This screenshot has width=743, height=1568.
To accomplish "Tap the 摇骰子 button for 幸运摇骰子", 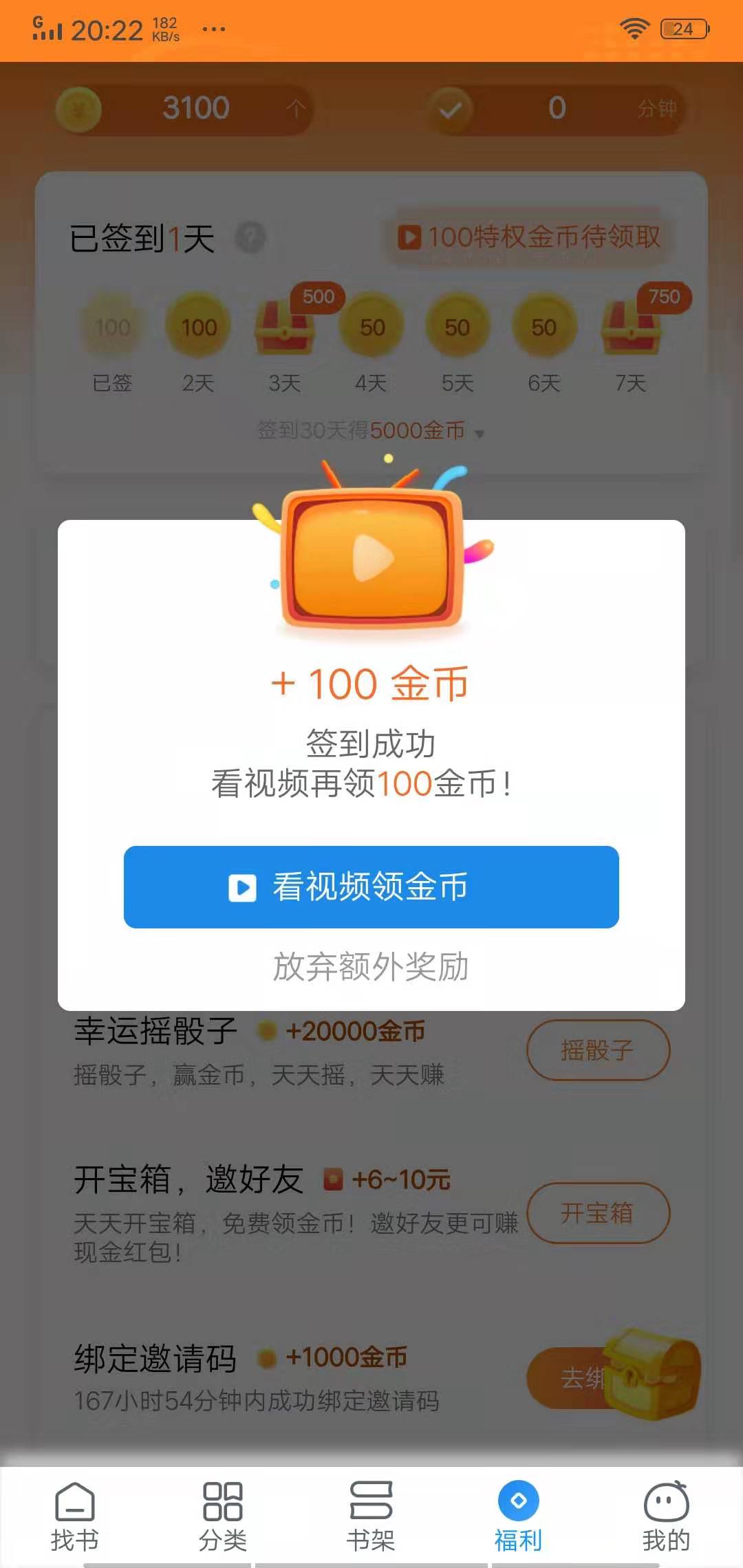I will point(599,1051).
